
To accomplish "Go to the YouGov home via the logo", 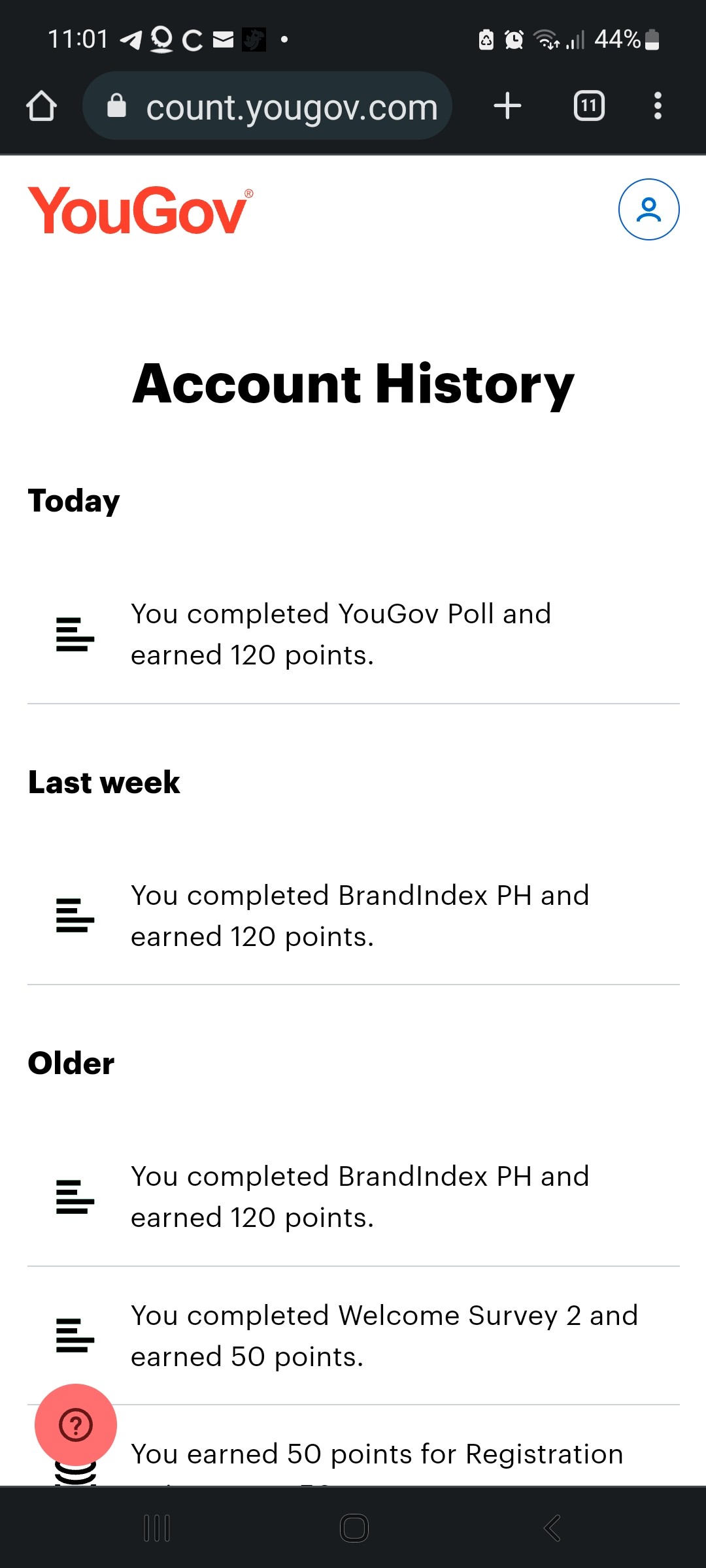I will tap(140, 210).
